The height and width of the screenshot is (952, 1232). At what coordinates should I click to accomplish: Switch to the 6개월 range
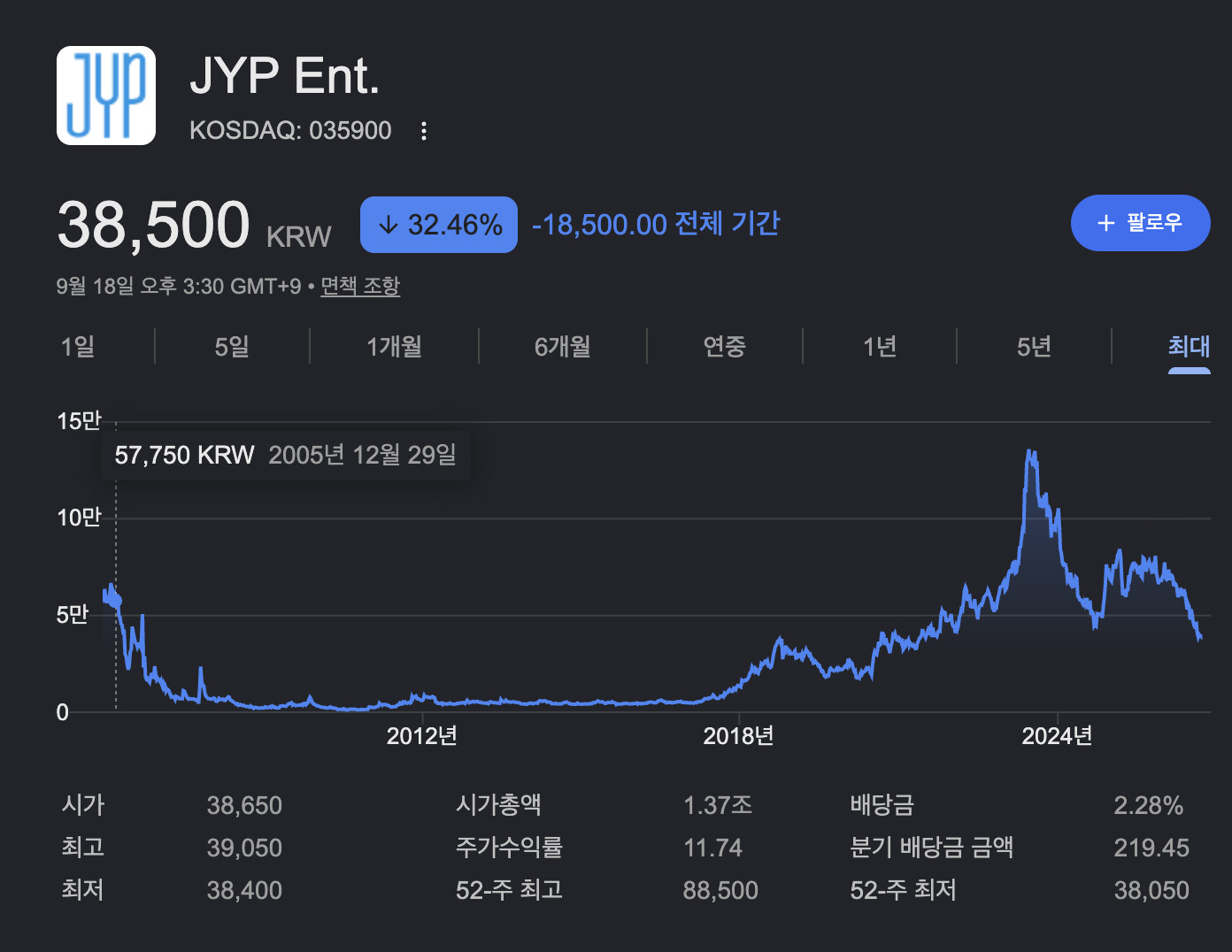pos(562,346)
